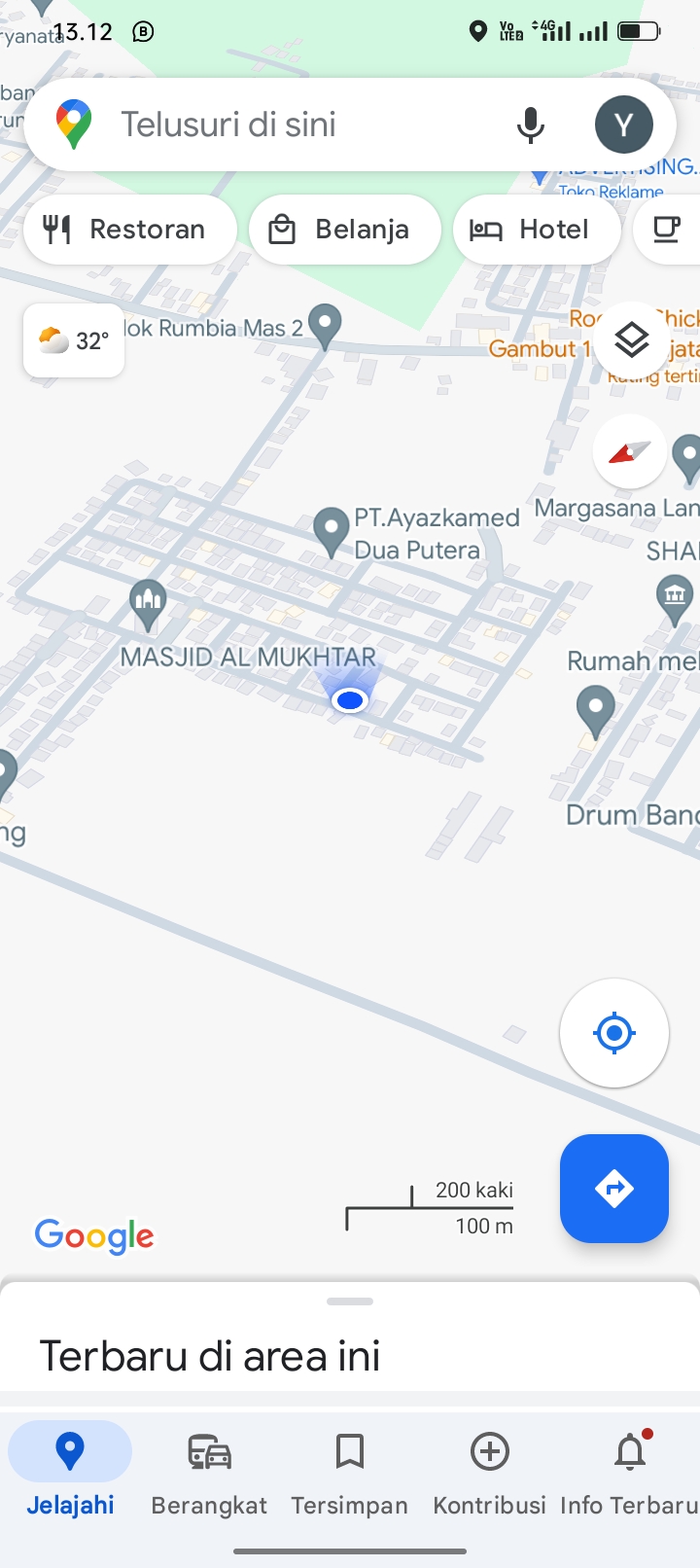Reset map orientation with the compass
The width and height of the screenshot is (700, 1568).
(630, 451)
